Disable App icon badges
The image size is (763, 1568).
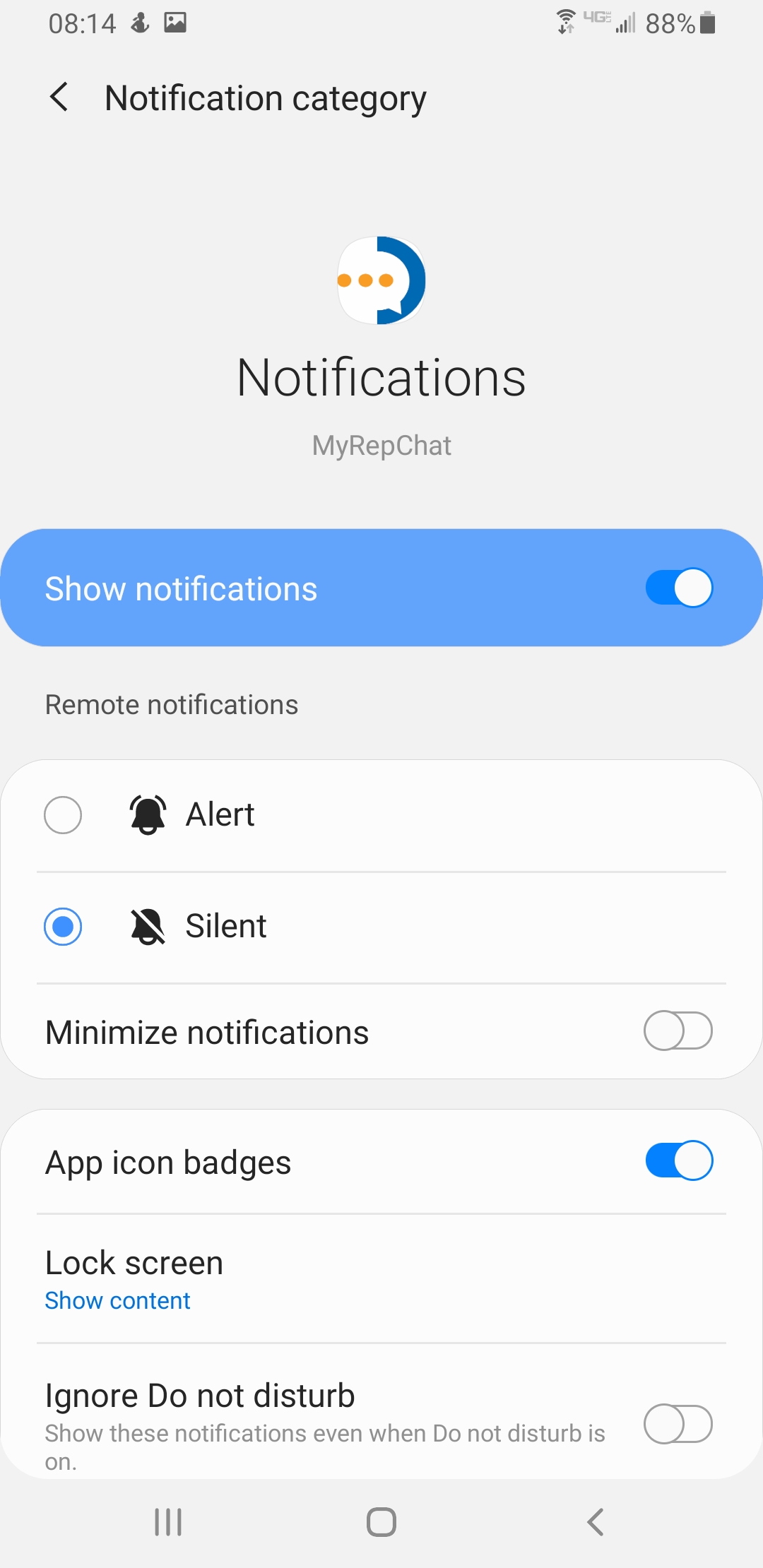[679, 1160]
